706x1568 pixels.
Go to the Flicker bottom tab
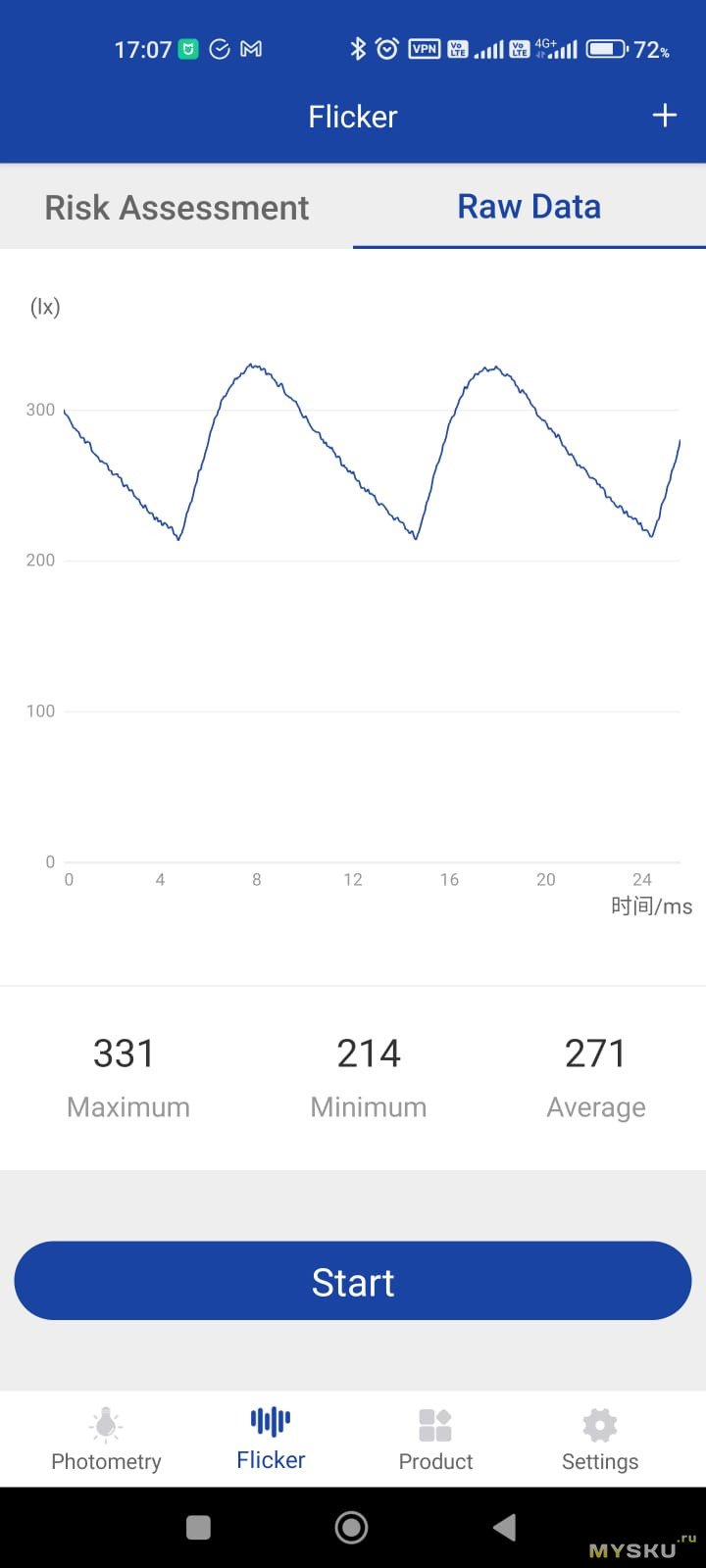271,1439
